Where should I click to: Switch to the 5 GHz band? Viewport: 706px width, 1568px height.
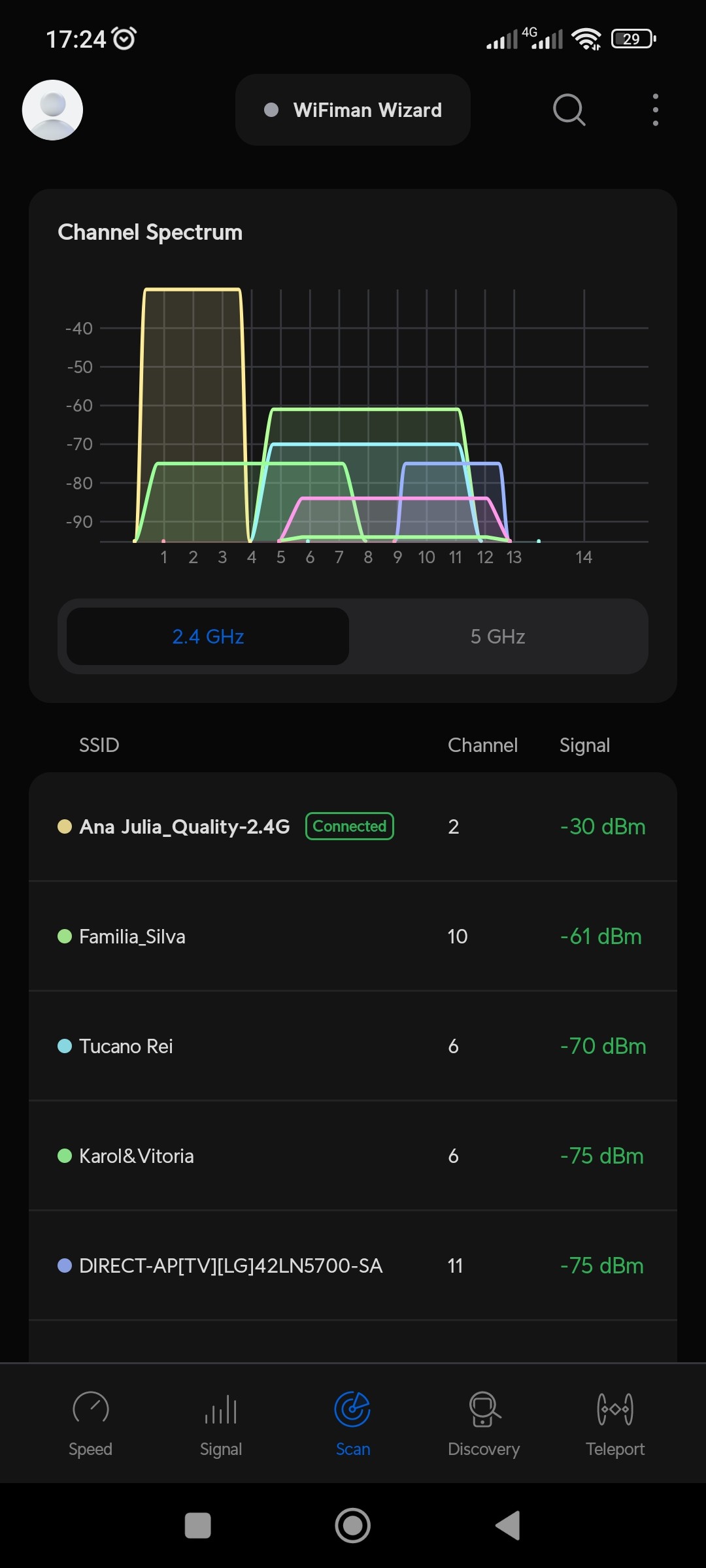497,636
